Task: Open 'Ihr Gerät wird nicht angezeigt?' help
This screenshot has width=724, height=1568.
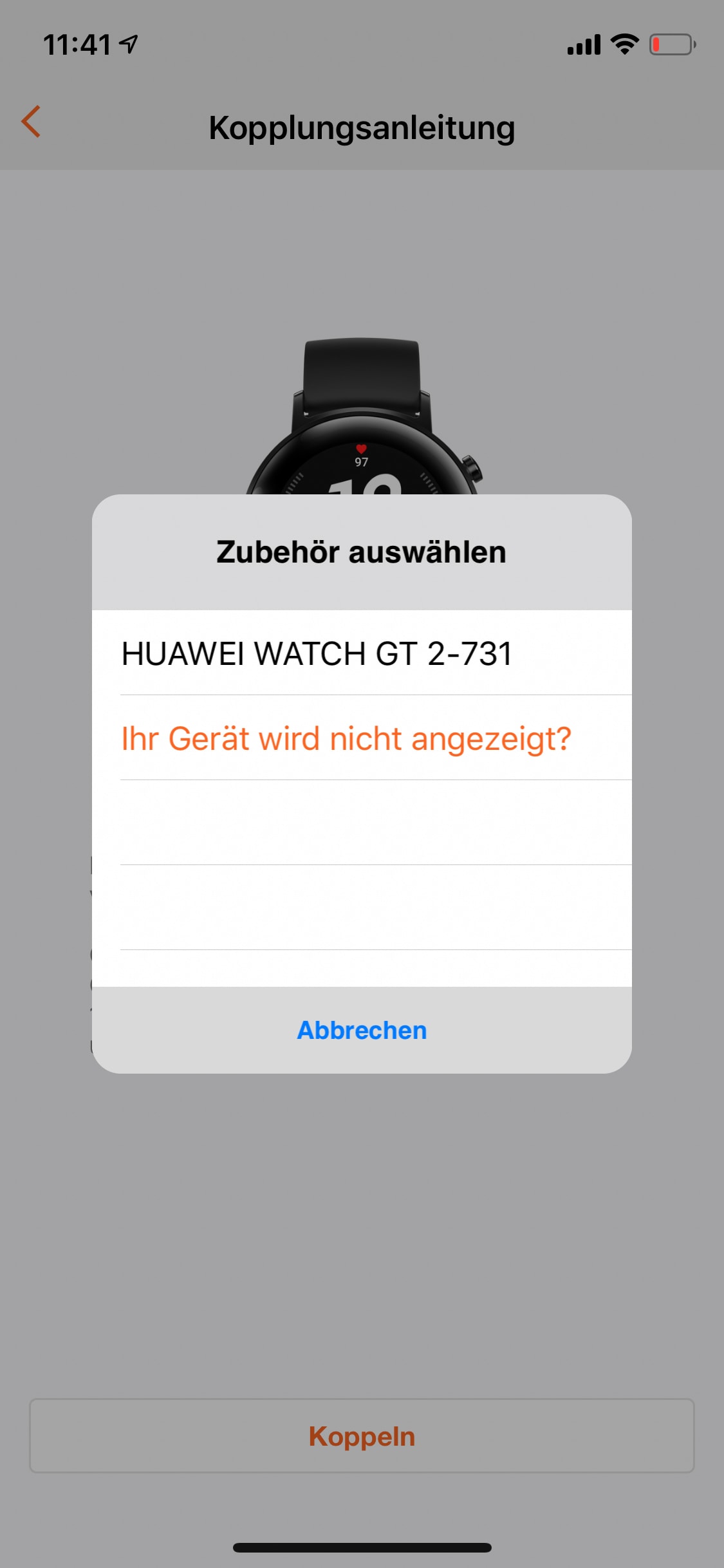Action: [346, 738]
